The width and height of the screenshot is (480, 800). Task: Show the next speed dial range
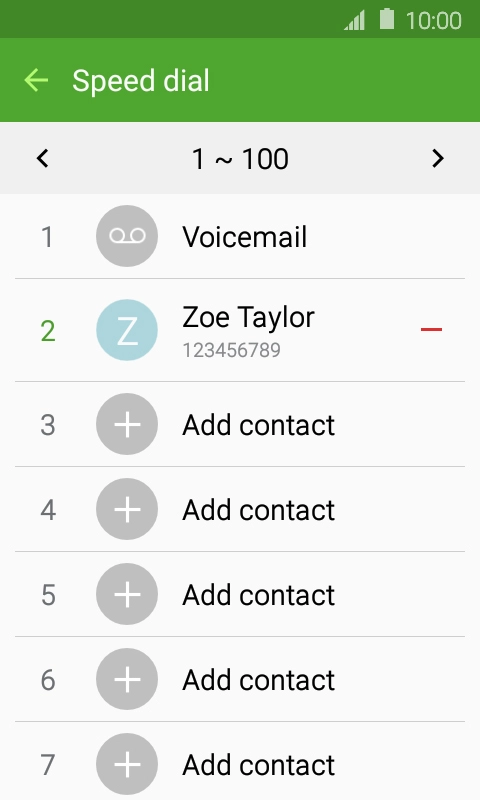[x=438, y=159]
